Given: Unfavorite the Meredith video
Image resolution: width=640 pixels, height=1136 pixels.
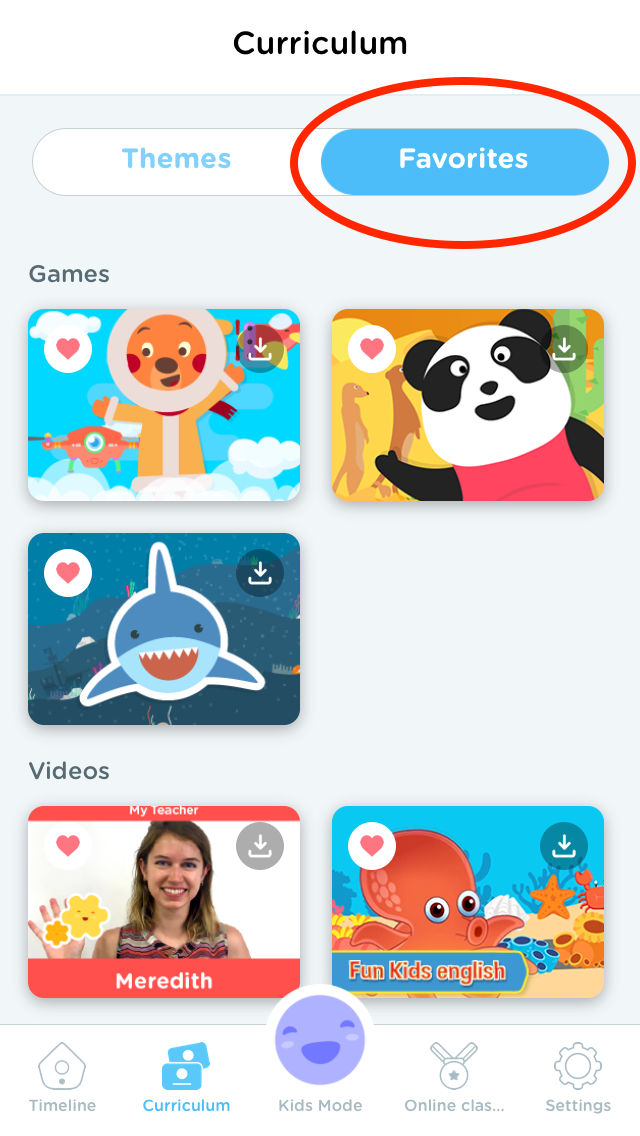Looking at the screenshot, I should tap(68, 845).
